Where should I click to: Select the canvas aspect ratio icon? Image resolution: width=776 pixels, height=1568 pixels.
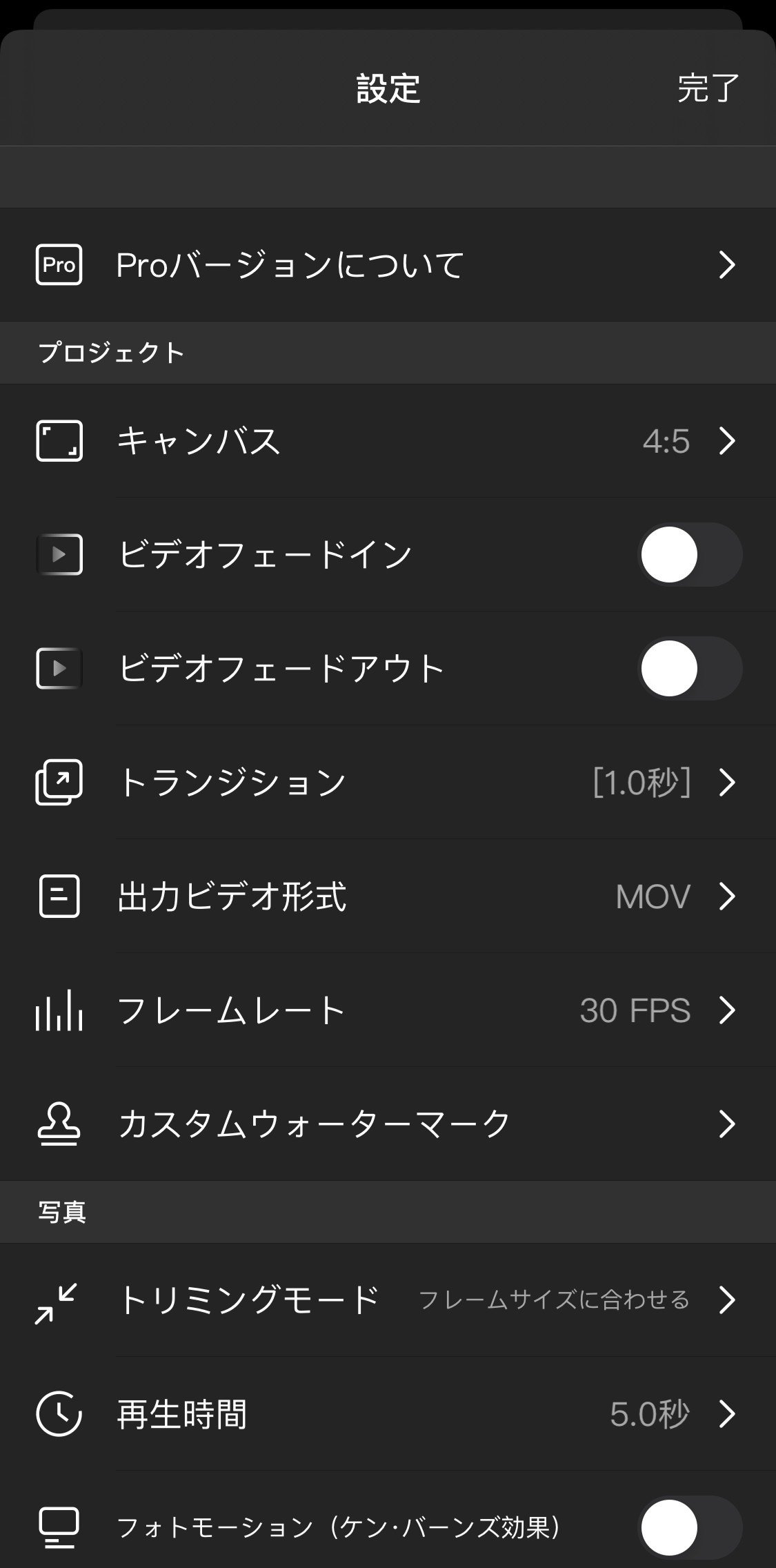coord(59,442)
